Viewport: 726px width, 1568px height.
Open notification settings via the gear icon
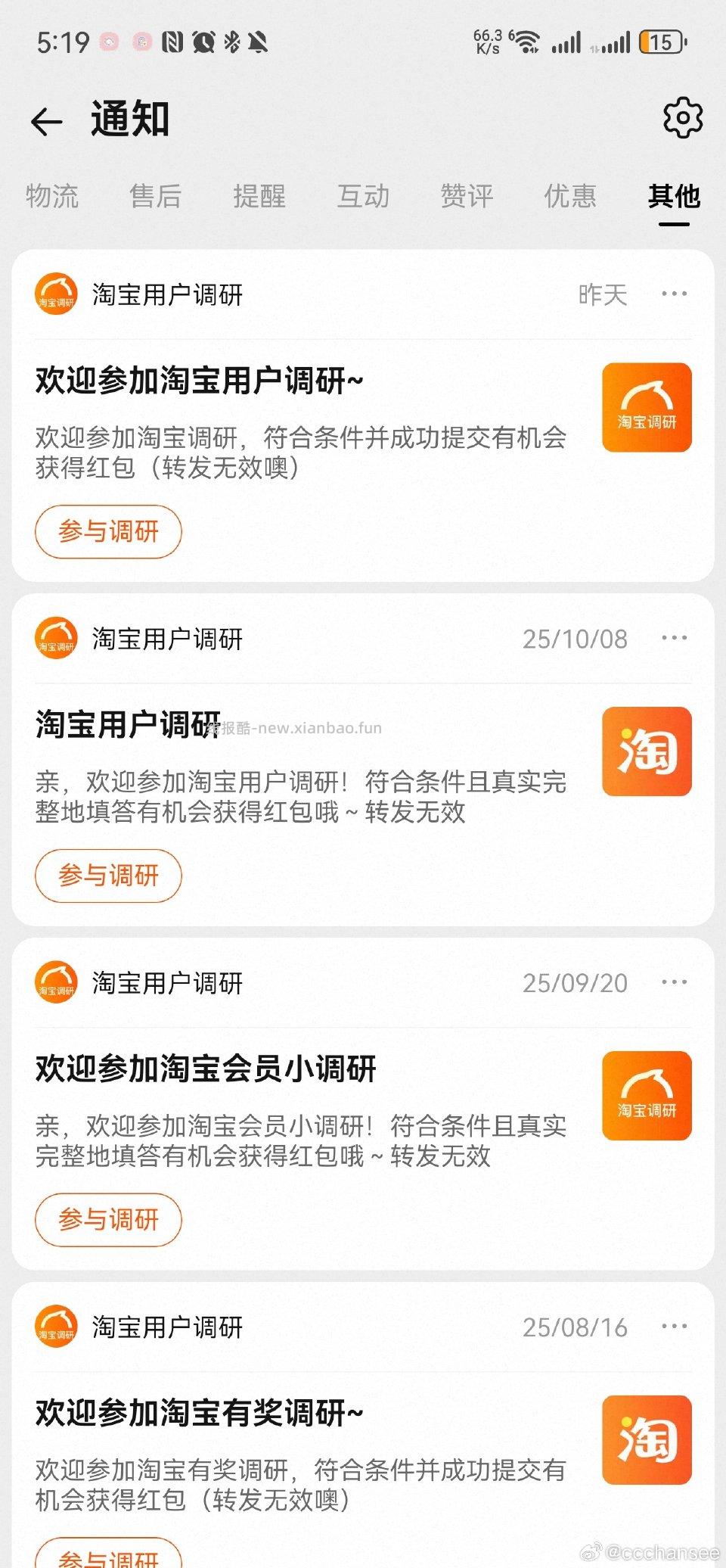click(681, 117)
